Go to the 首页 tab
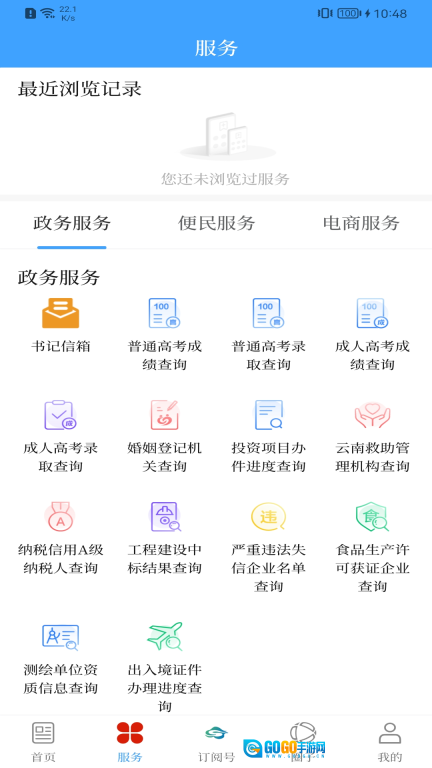This screenshot has width=432, height=768. pyautogui.click(x=43, y=742)
